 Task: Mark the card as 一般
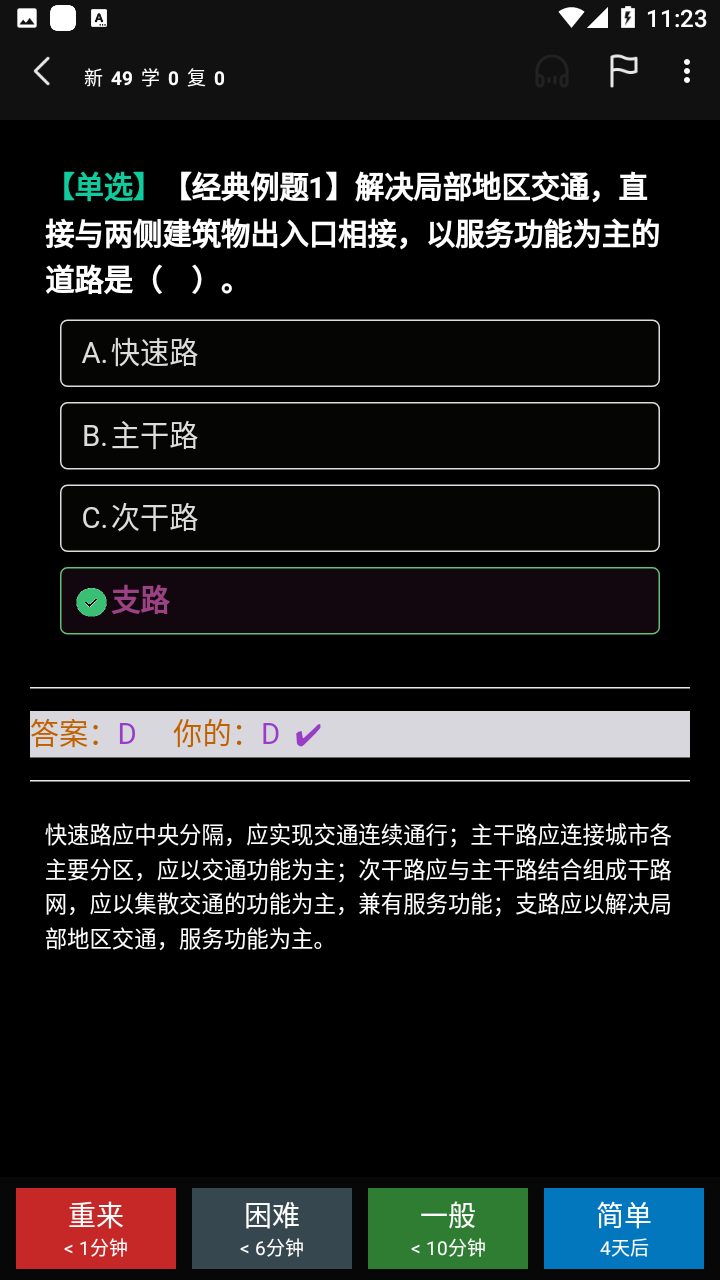coord(448,1229)
